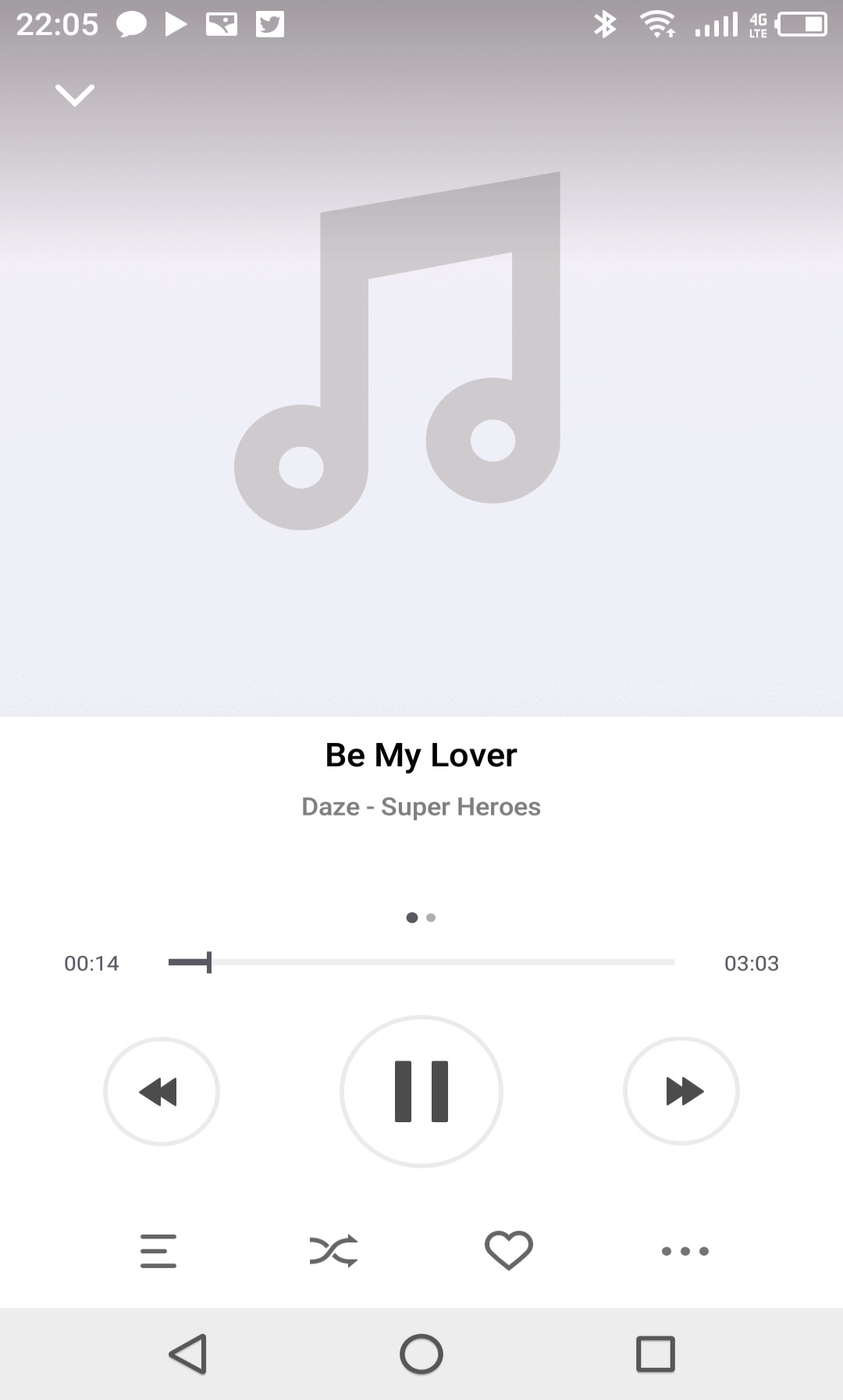Open the three-dot more options menu
The image size is (843, 1400).
[x=685, y=1251]
